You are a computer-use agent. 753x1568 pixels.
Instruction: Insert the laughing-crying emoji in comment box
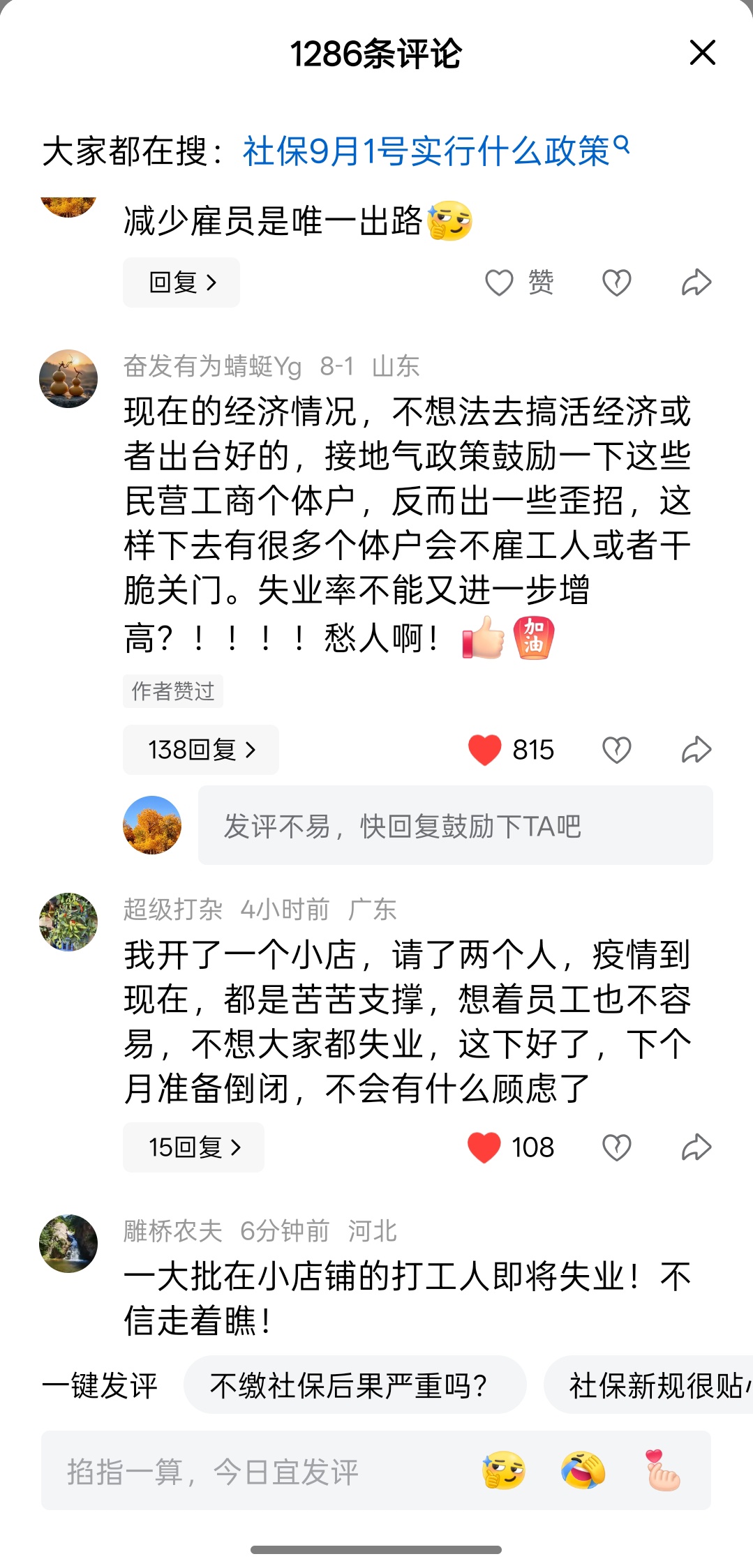583,1470
